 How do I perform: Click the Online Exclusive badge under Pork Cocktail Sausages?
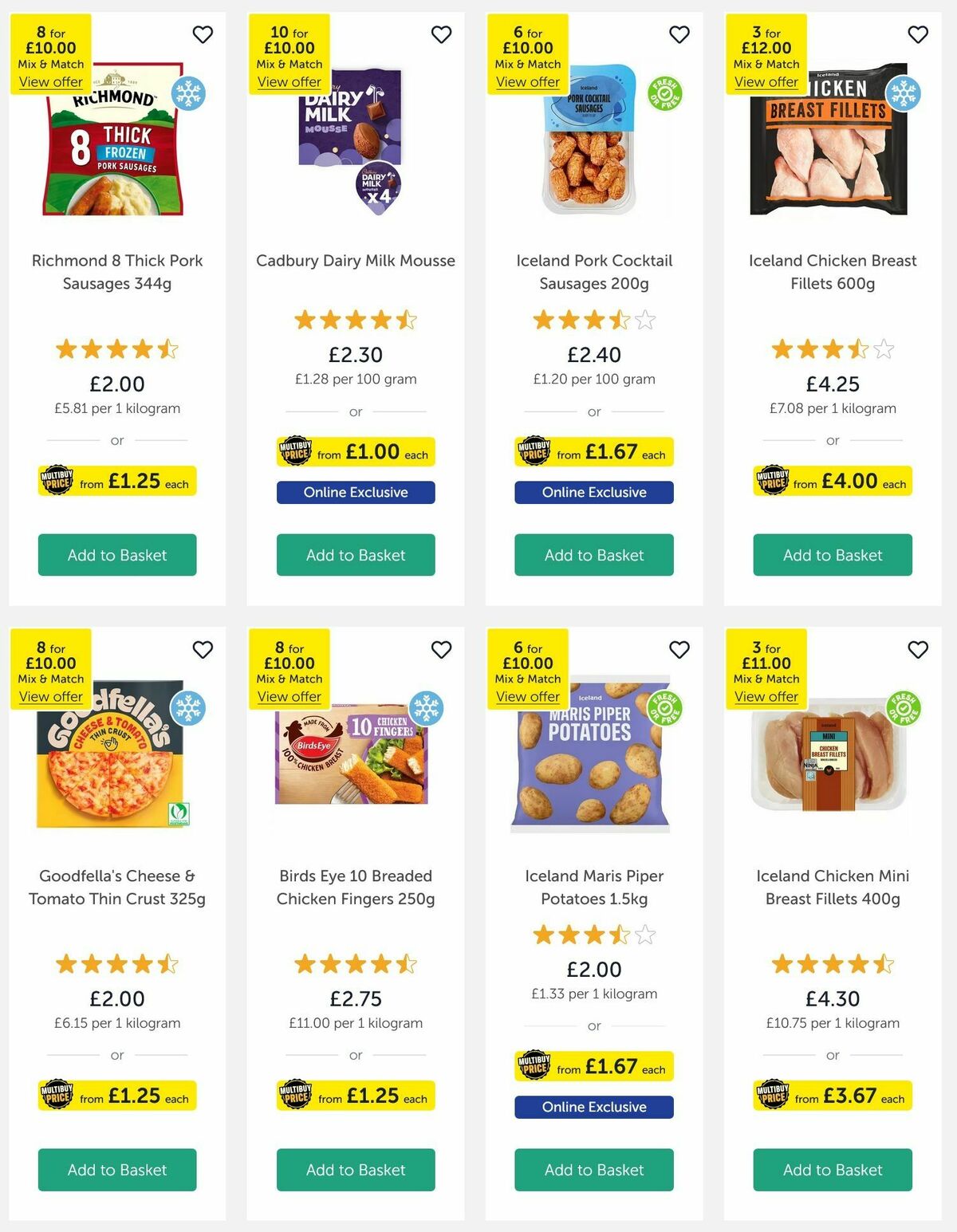[593, 492]
